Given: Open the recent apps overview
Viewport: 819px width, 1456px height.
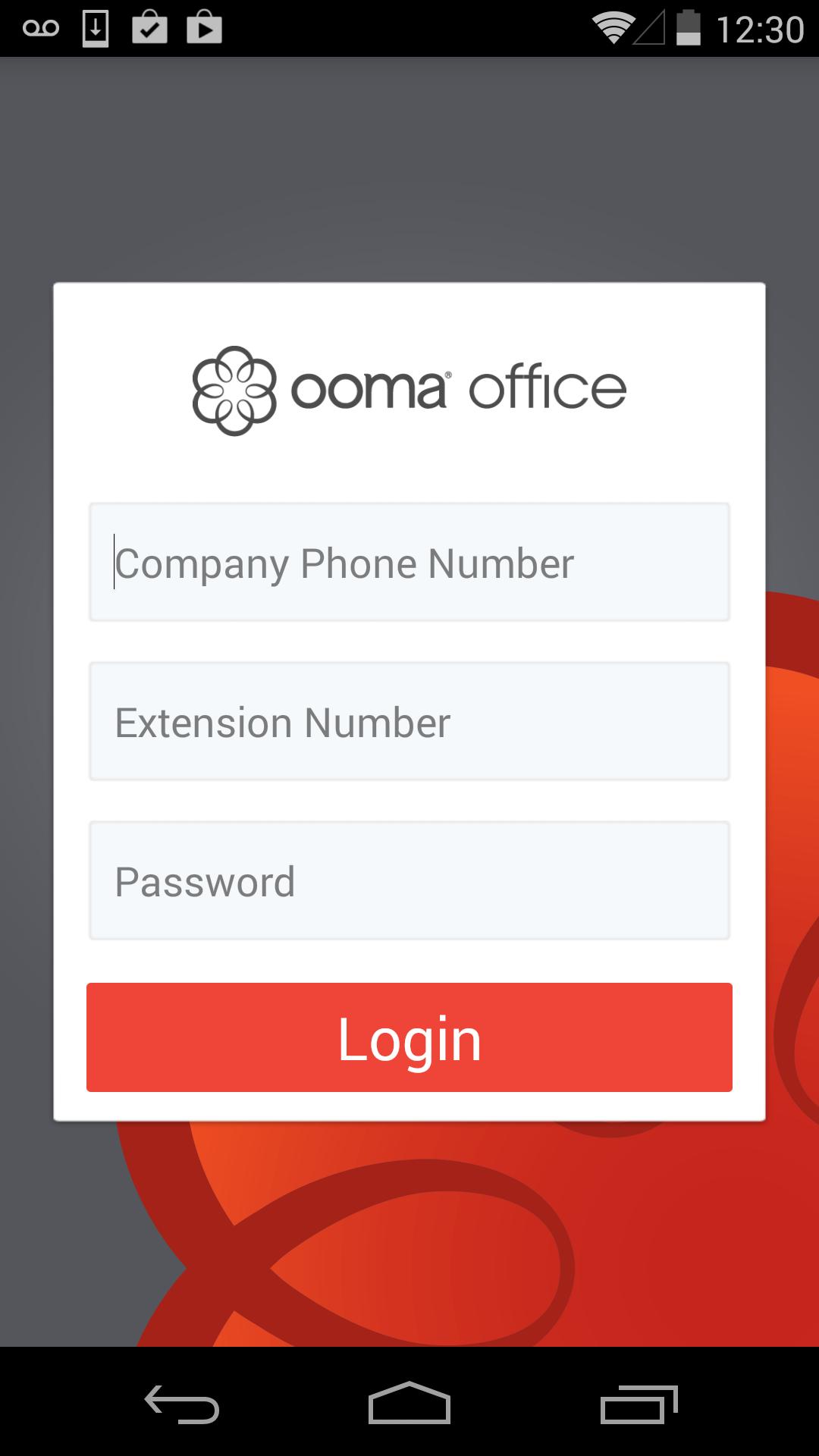Looking at the screenshot, I should point(639,1404).
